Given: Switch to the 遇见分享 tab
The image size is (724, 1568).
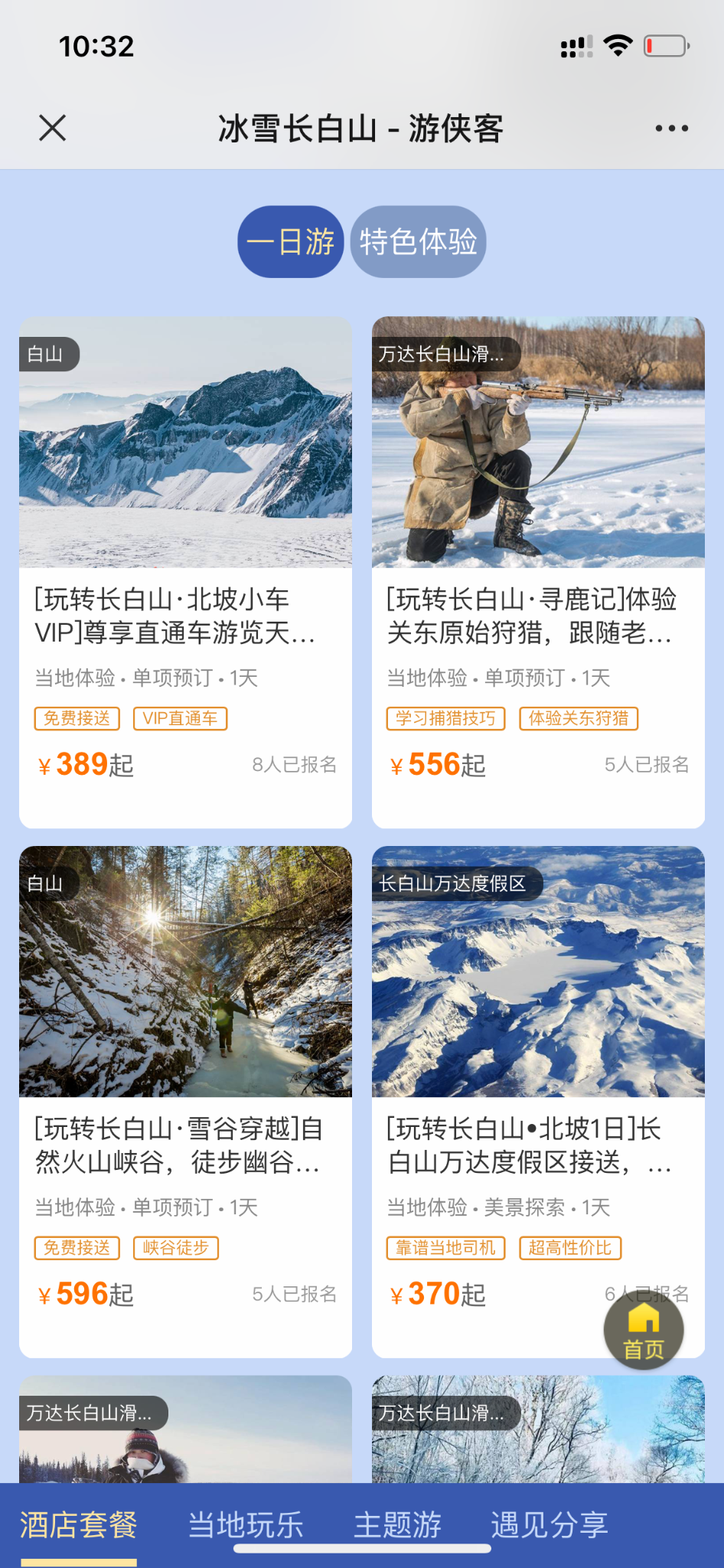Looking at the screenshot, I should coord(550,1524).
